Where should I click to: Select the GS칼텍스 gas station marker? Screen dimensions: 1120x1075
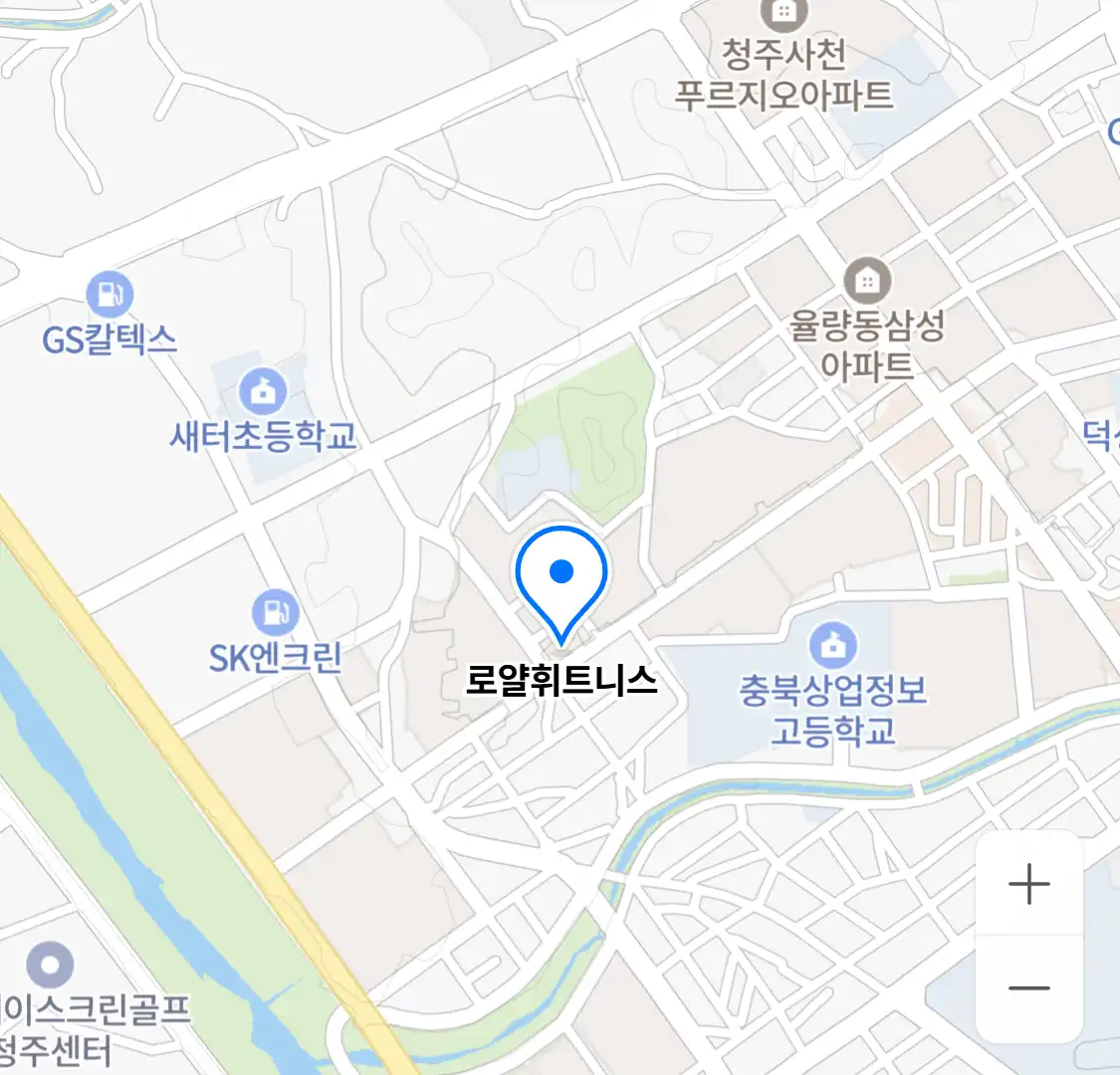pos(110,296)
